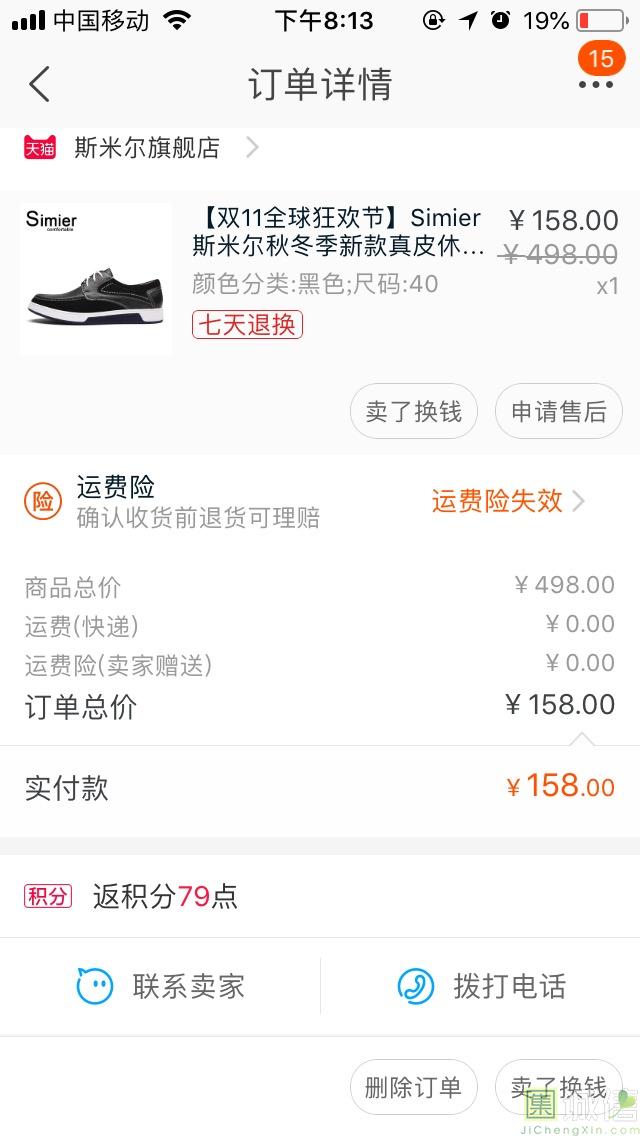Tap 卖了换钱 under the product
This screenshot has height=1136, width=640.
pos(413,411)
